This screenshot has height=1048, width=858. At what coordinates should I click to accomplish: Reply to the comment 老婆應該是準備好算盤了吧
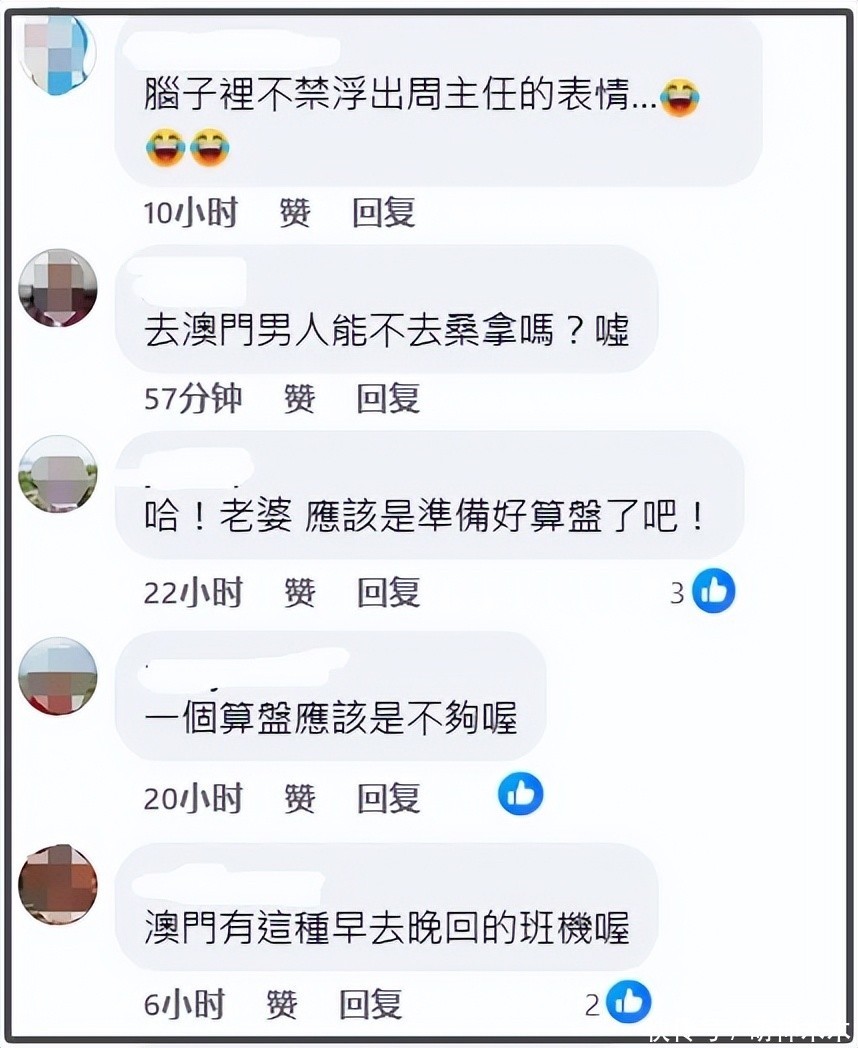point(388,593)
